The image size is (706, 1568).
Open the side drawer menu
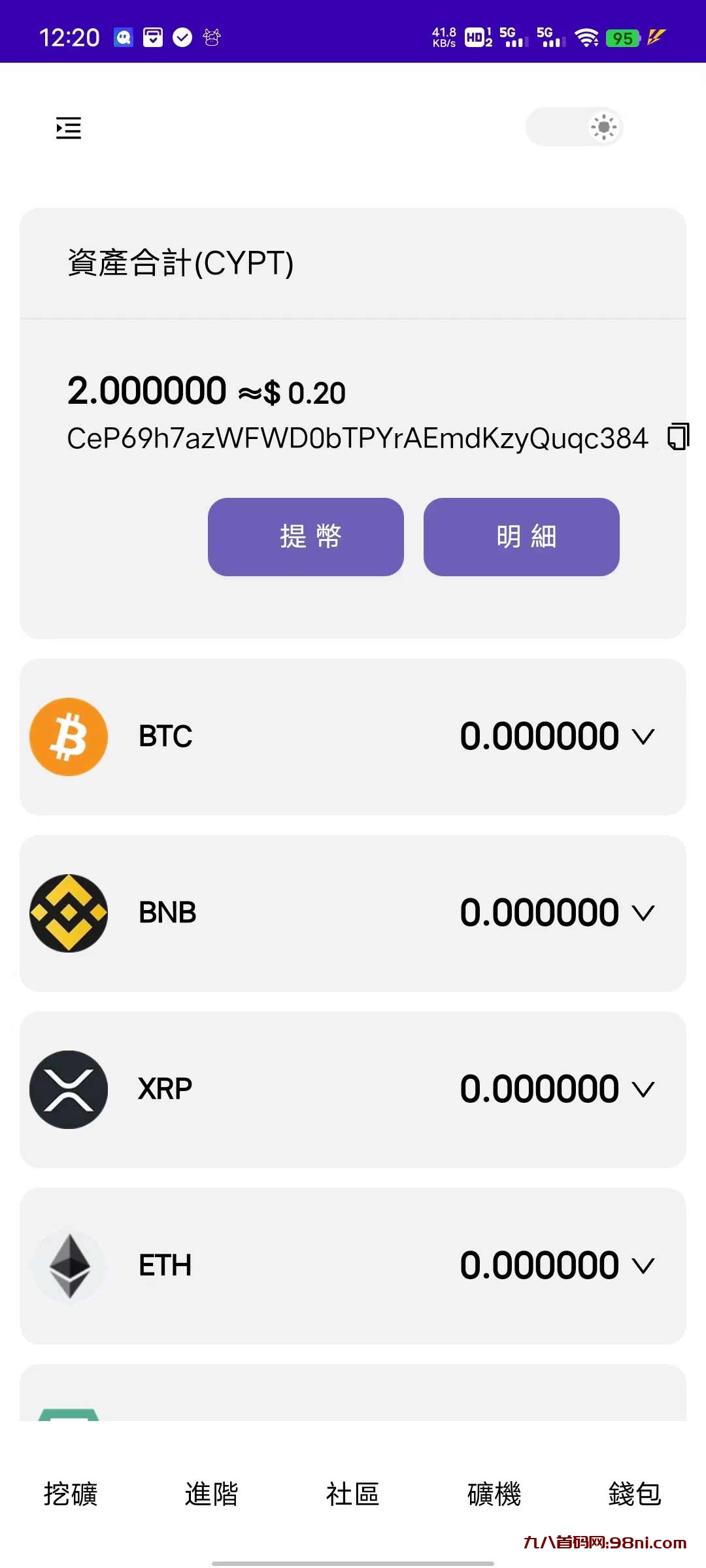click(x=69, y=128)
